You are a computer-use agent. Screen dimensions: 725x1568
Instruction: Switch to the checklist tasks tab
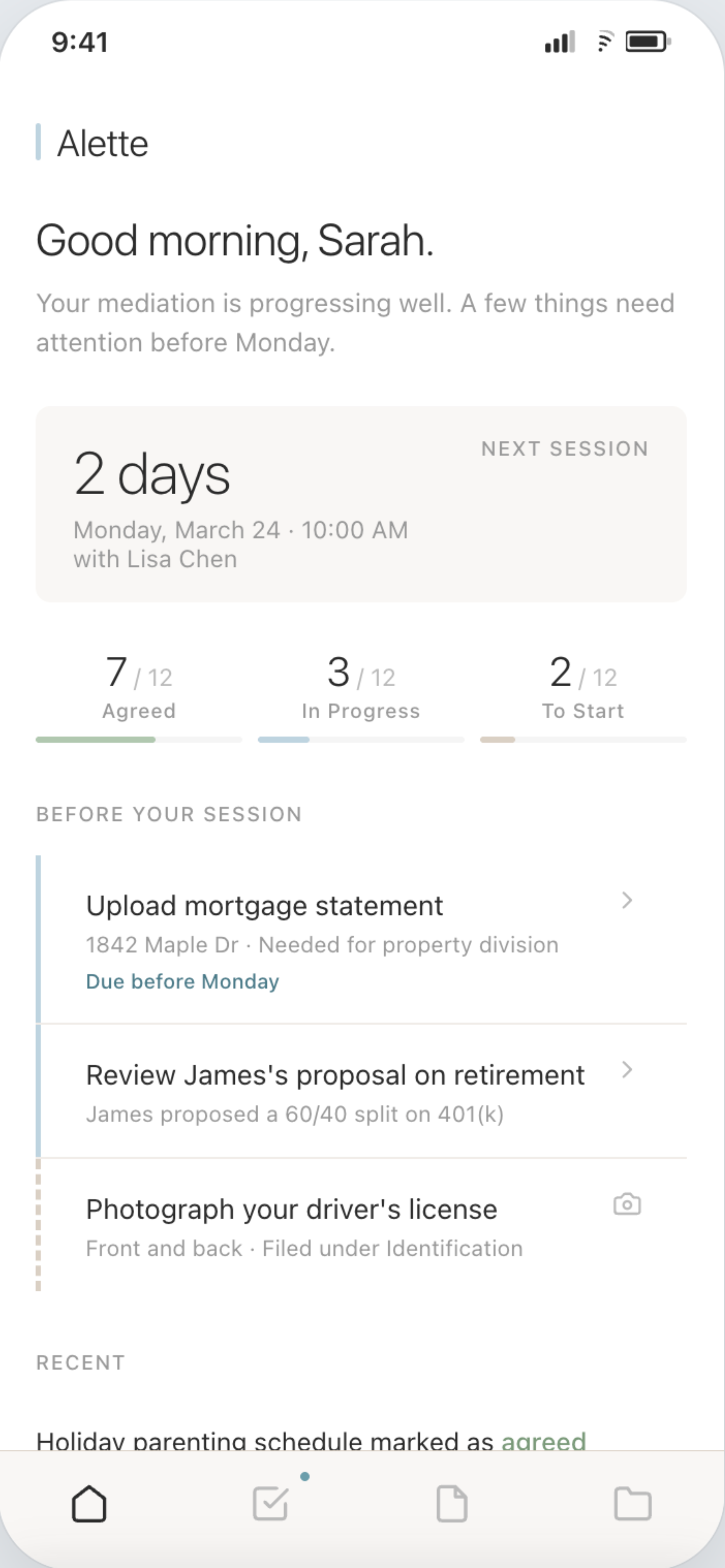tap(270, 1504)
